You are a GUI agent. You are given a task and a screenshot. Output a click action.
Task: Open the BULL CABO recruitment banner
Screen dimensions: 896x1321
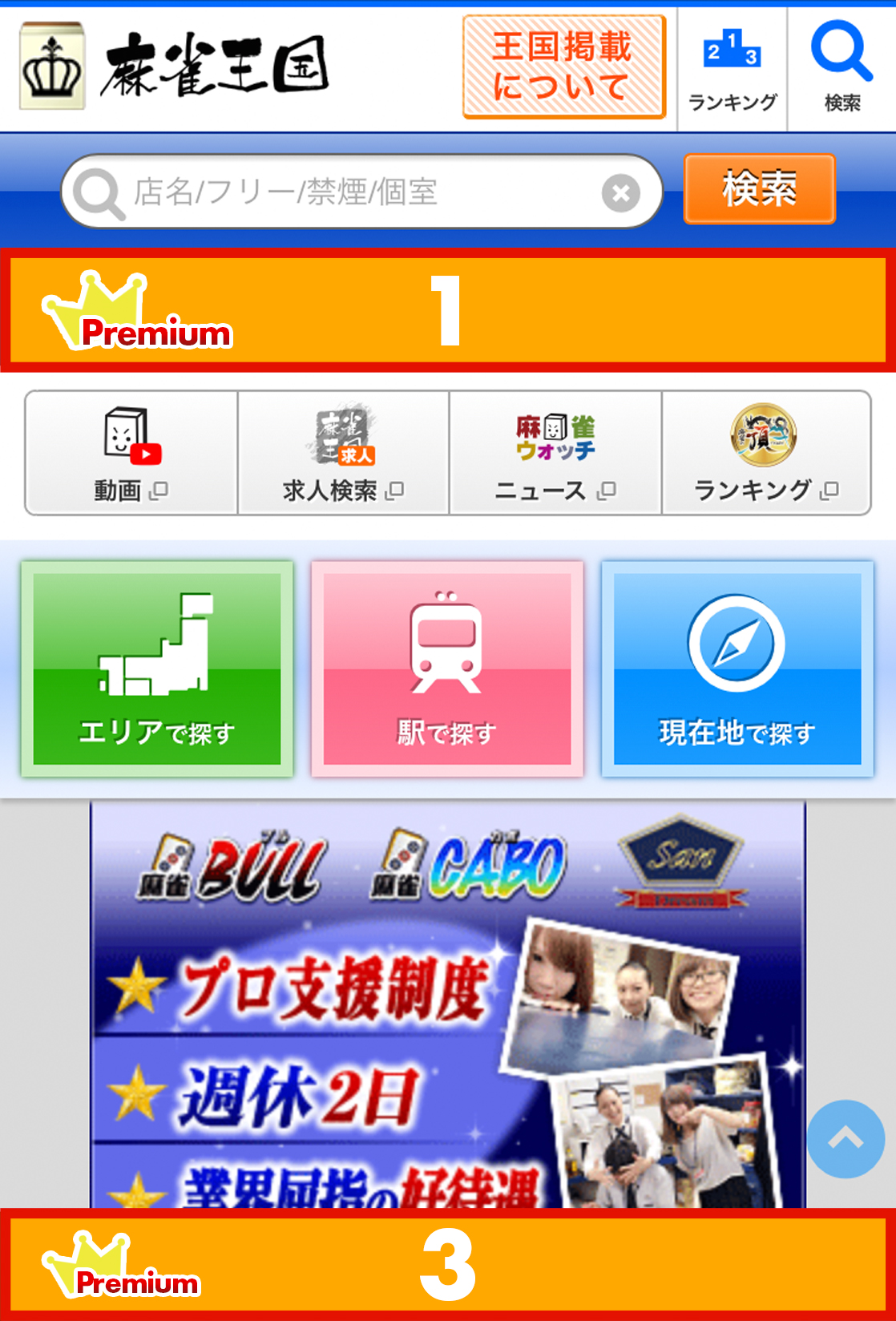coord(447,1002)
